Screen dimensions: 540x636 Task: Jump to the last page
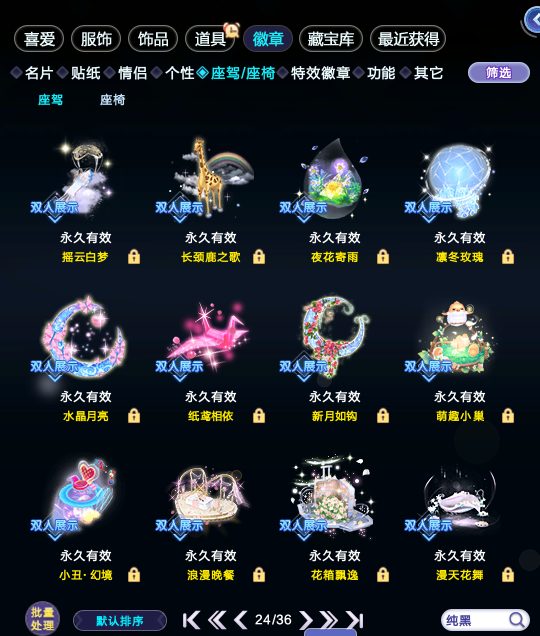355,620
